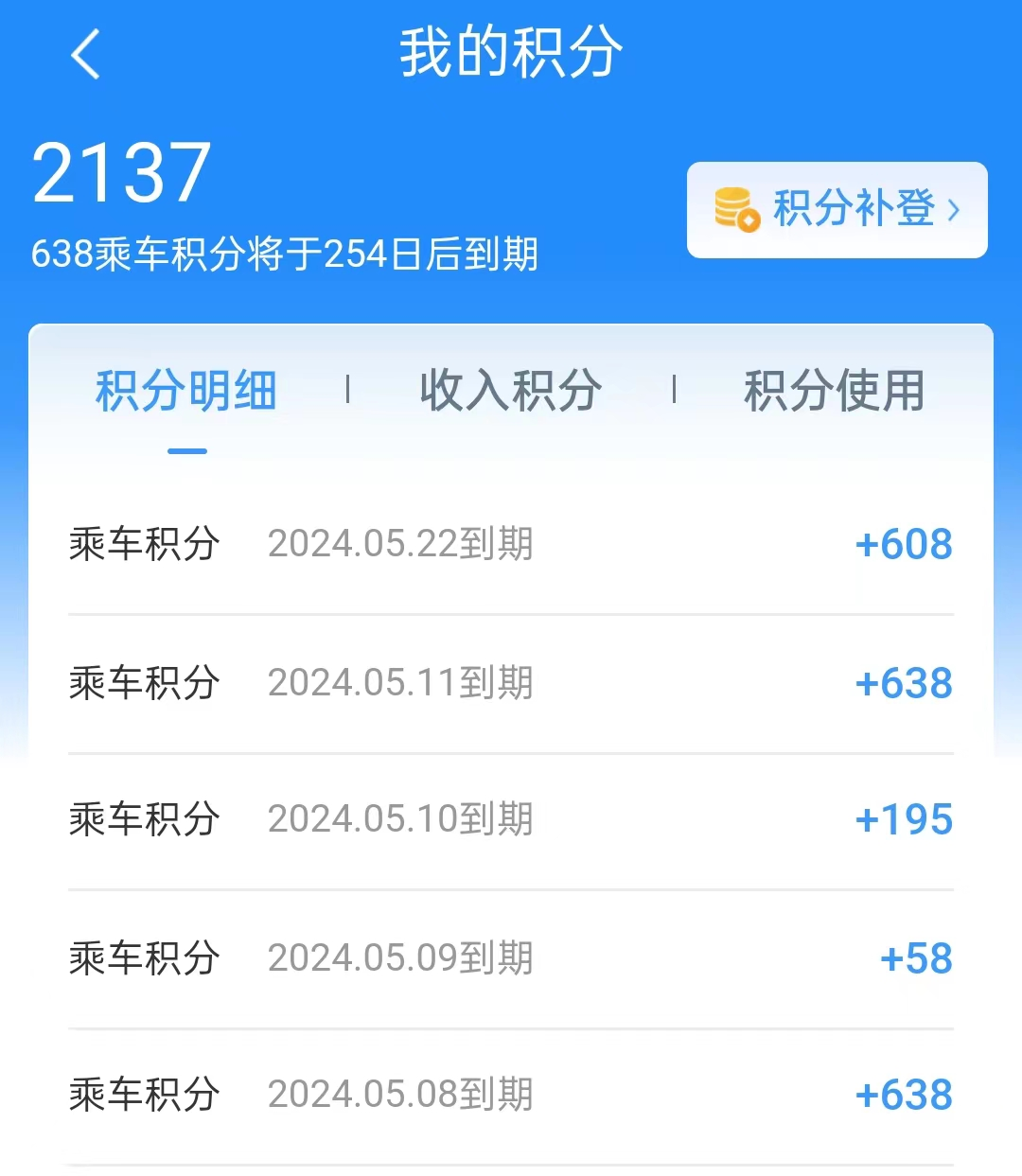The width and height of the screenshot is (1022, 1176).
Task: Switch to 积分使用 tab
Action: (834, 391)
